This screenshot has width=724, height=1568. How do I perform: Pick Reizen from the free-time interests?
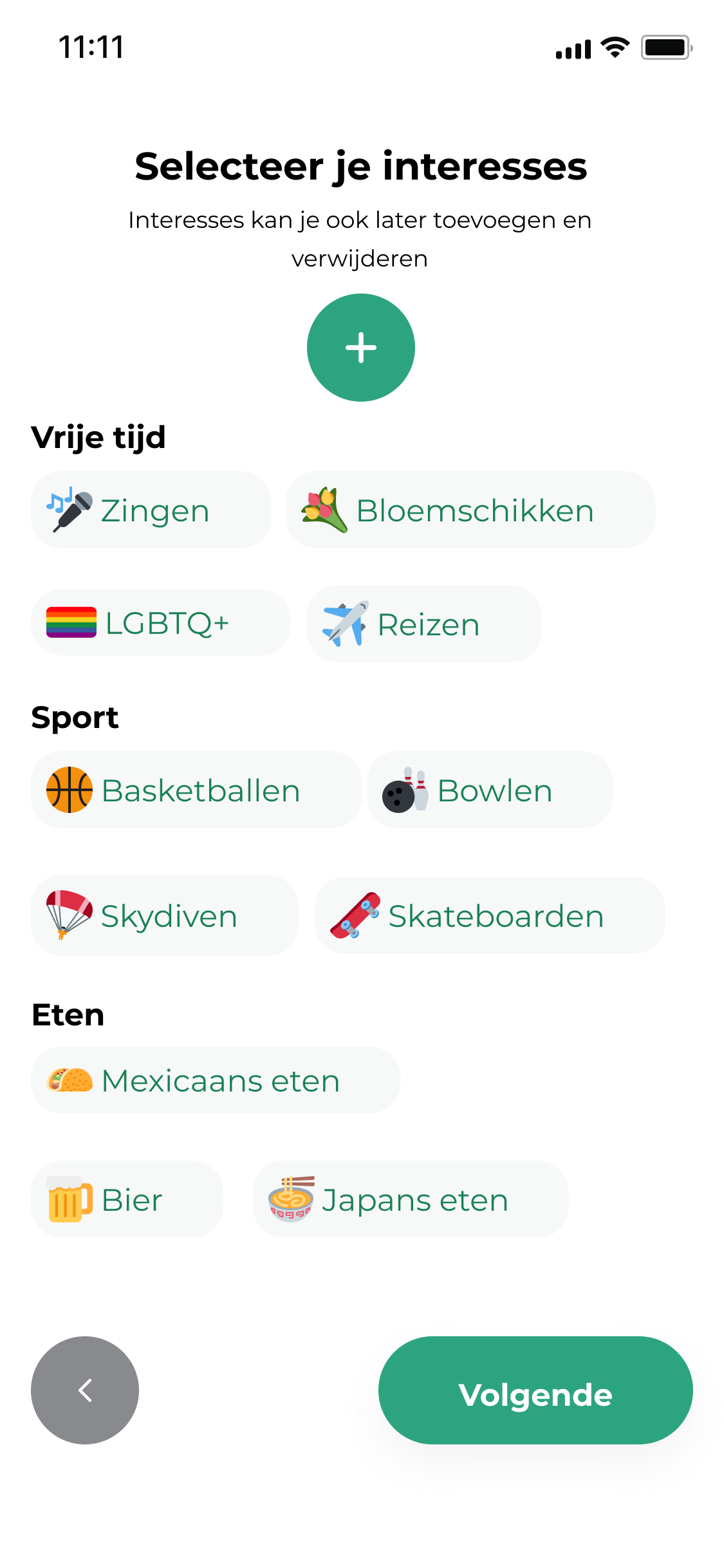pyautogui.click(x=424, y=624)
